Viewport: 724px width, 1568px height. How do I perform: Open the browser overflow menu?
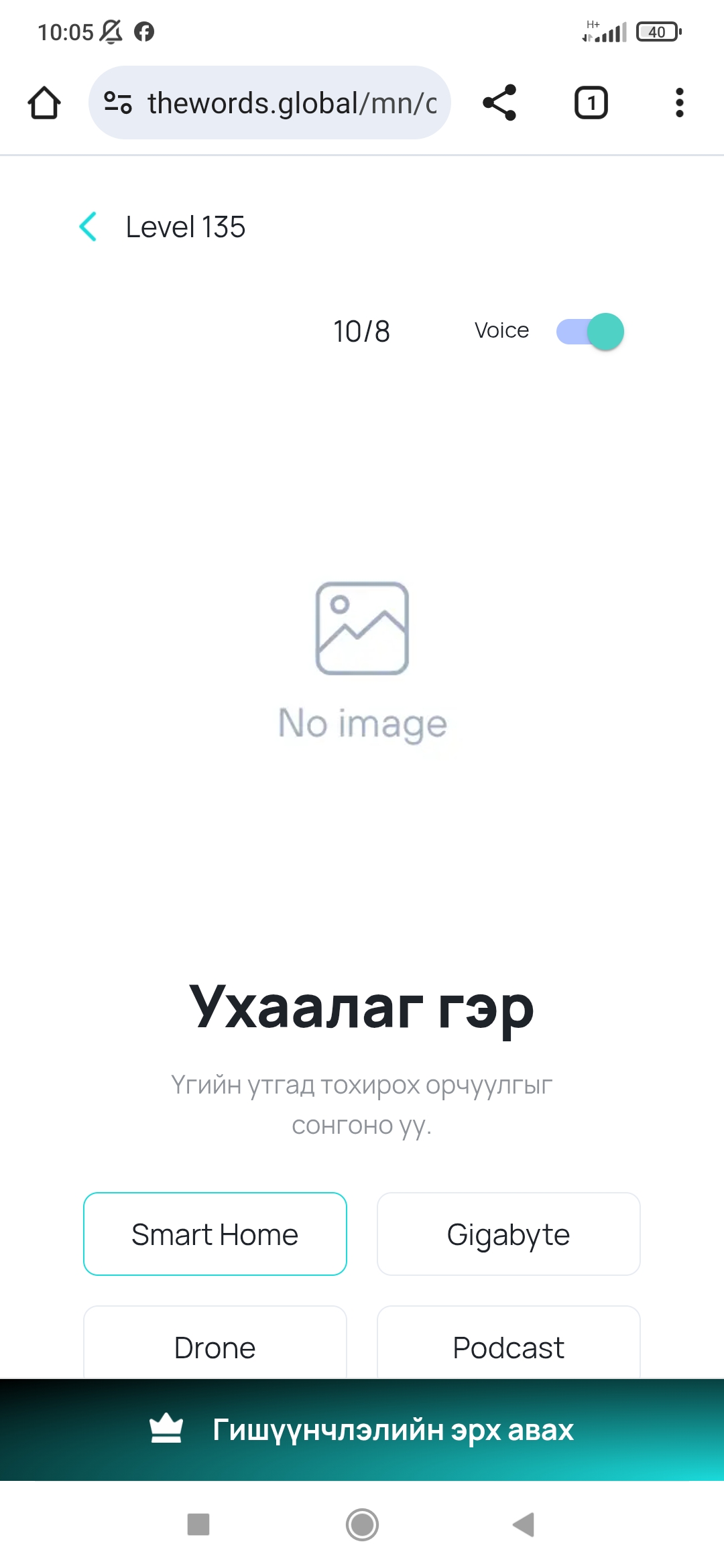point(679,103)
